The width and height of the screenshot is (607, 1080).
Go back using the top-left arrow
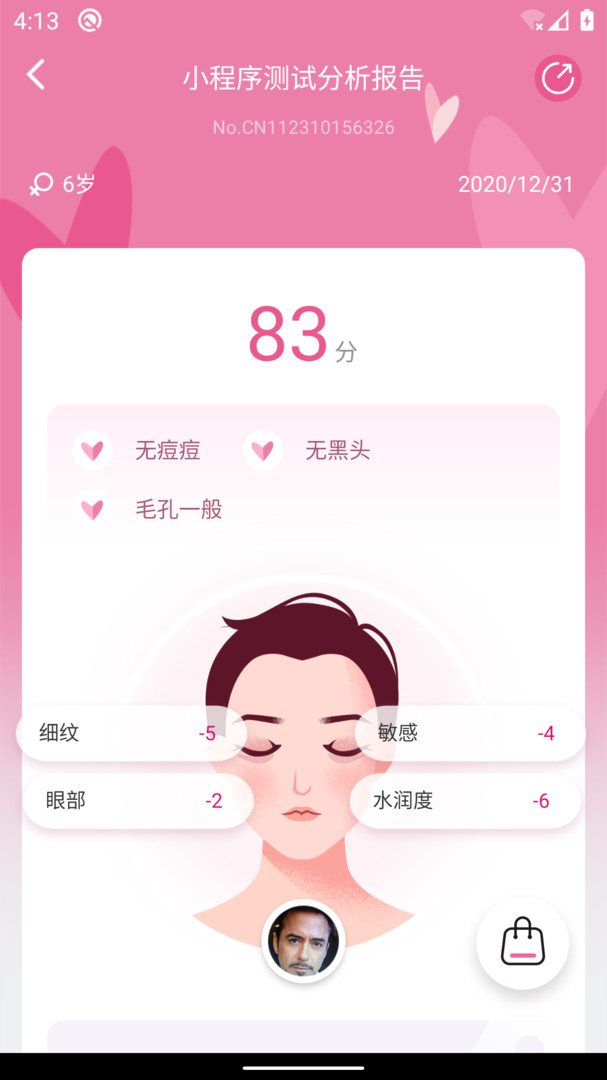[x=36, y=75]
